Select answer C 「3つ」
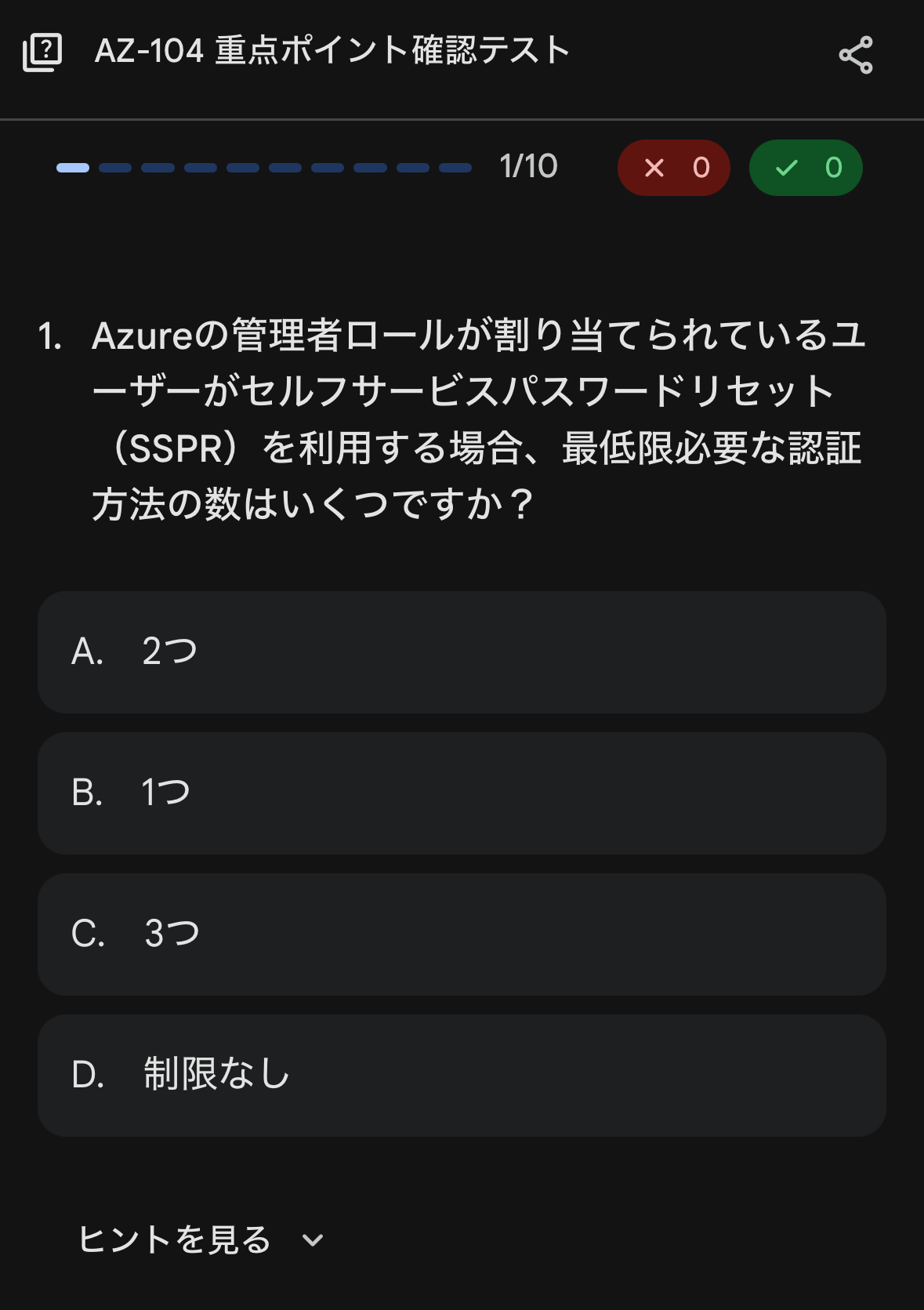The image size is (924, 1310). coord(462,934)
